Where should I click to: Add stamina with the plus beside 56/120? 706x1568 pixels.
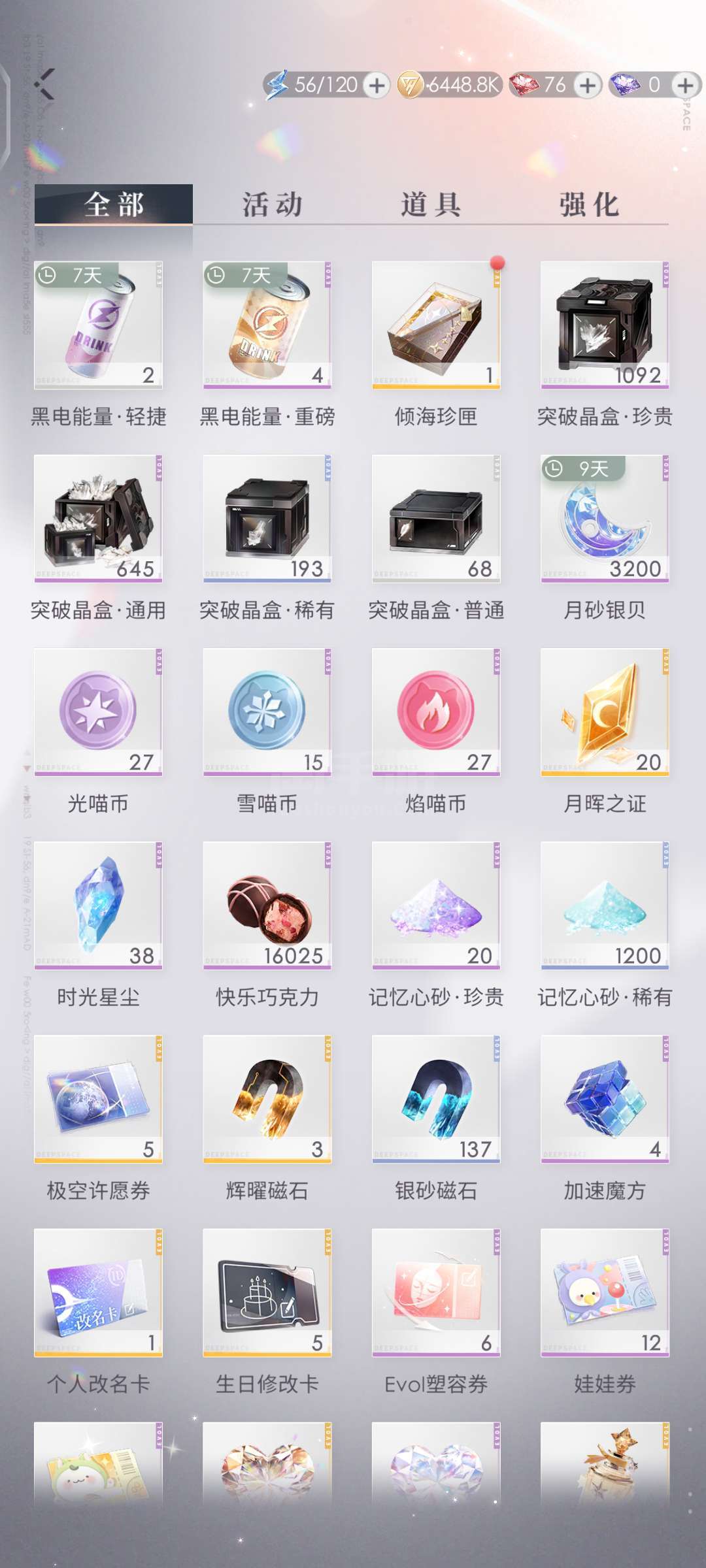tap(377, 85)
